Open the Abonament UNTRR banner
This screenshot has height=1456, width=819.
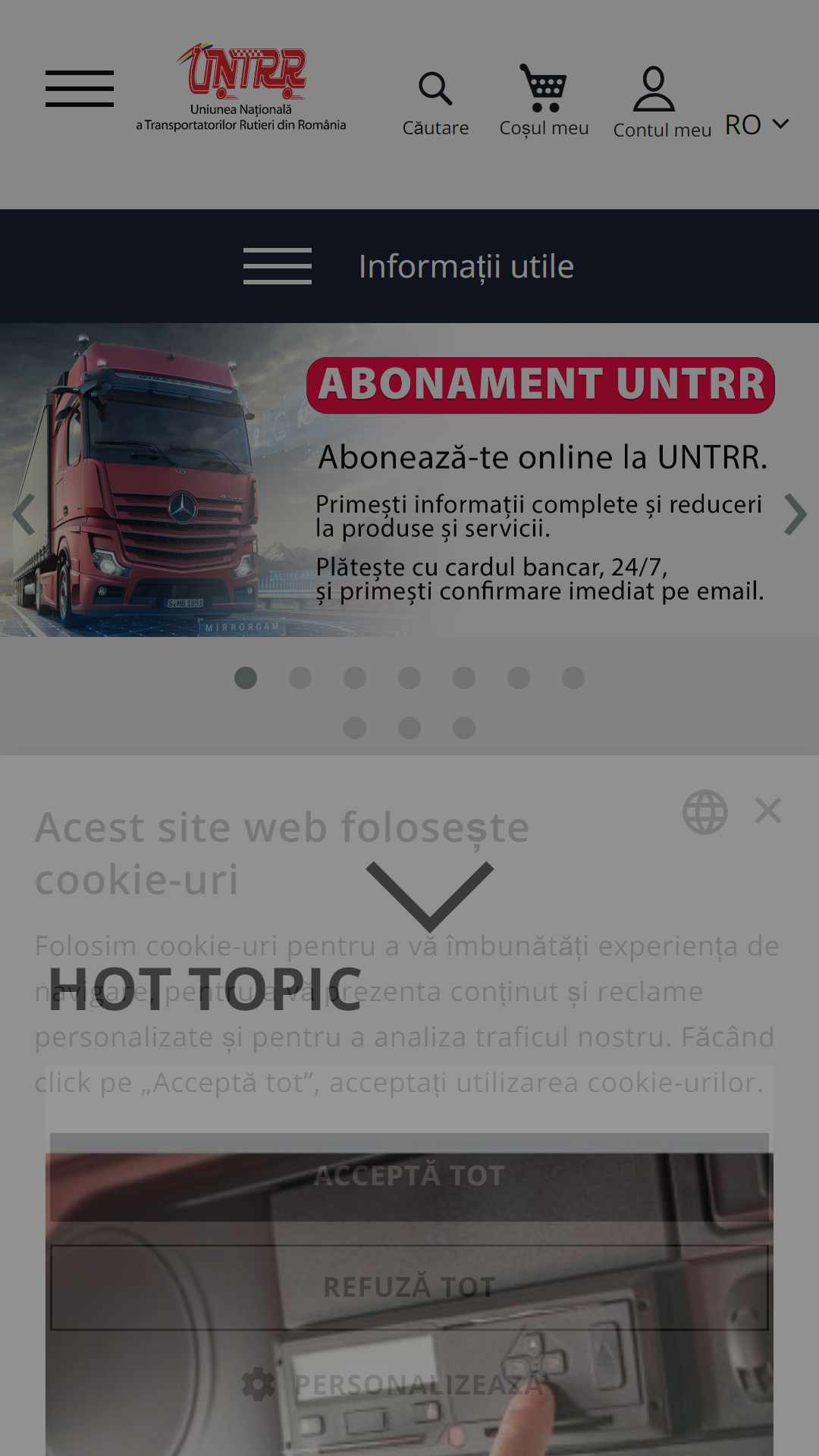pos(409,480)
